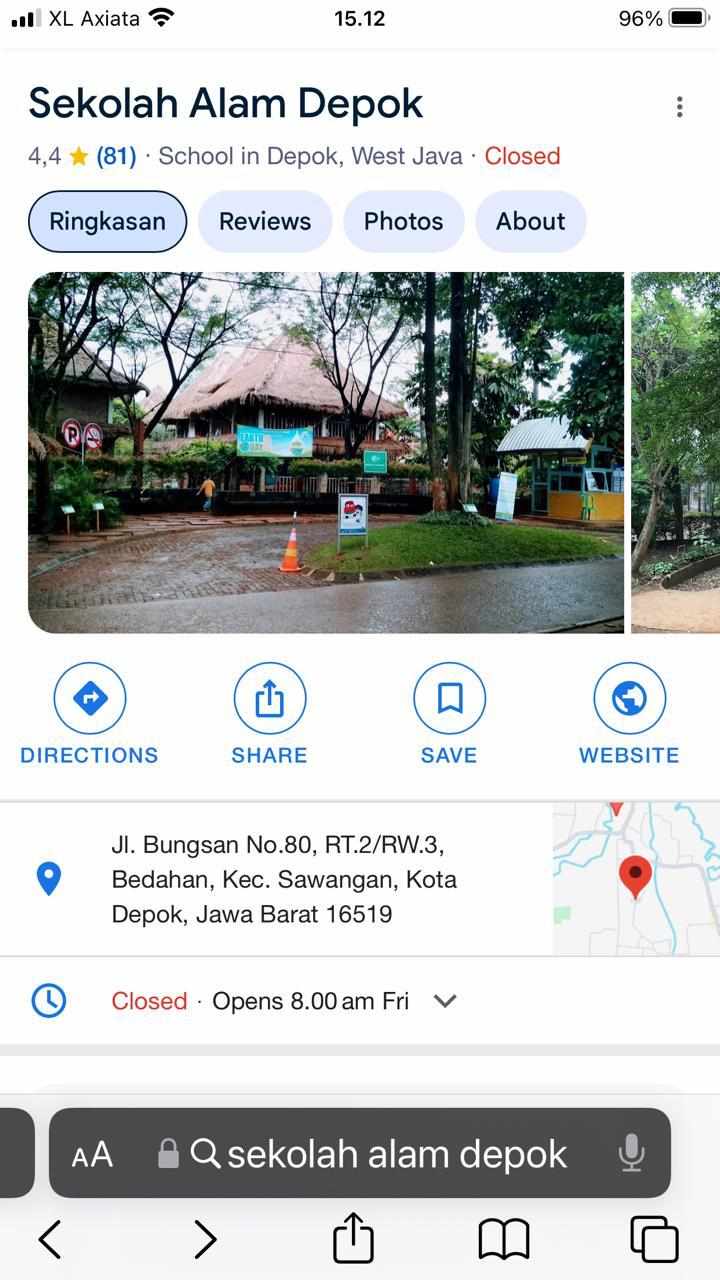Show all open Safari tabs
Screen dimensions: 720x1280
coord(655,1240)
